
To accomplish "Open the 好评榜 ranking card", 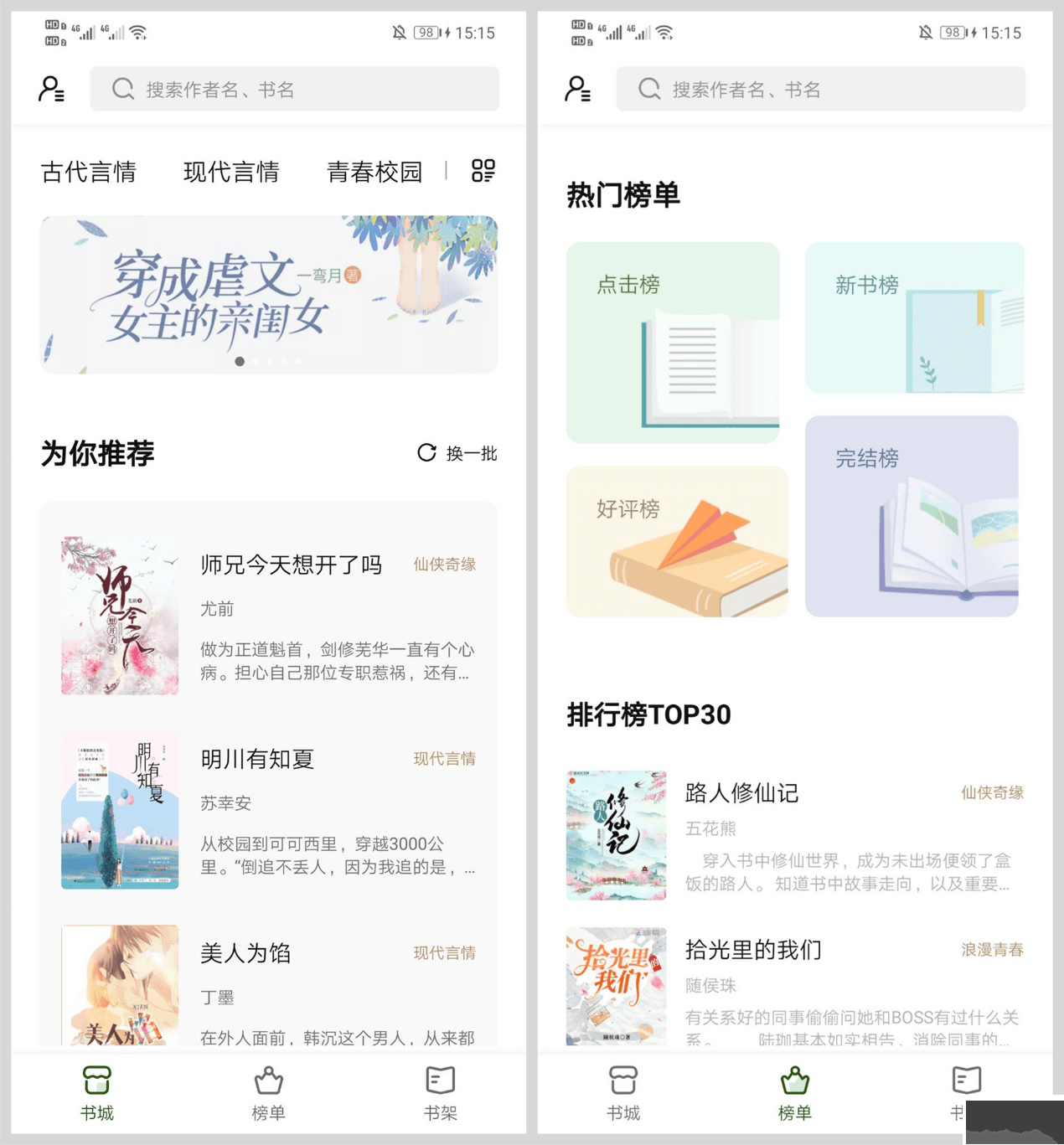I will (x=676, y=542).
